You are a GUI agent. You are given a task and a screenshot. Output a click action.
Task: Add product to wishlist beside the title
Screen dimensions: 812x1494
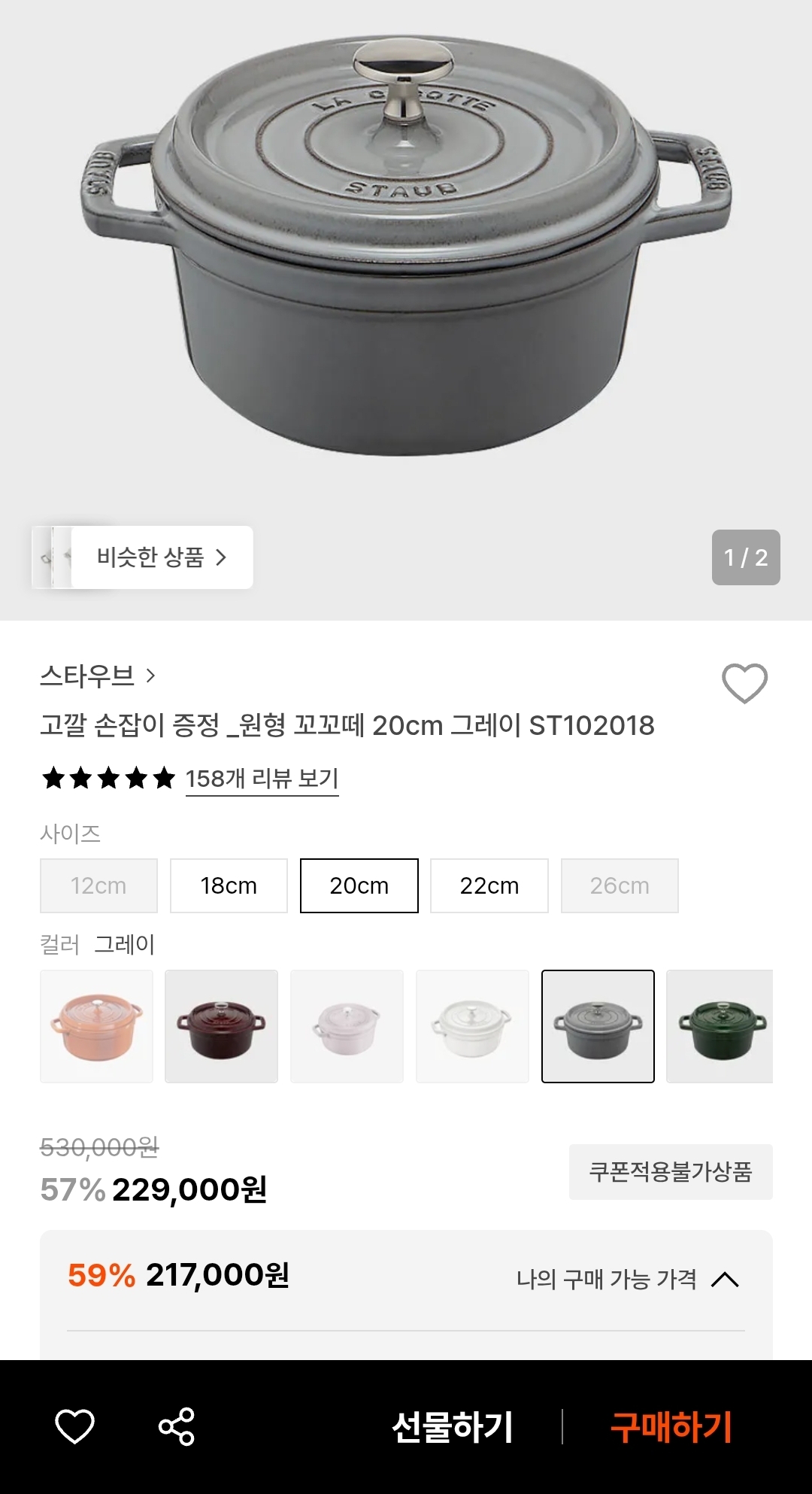tap(744, 683)
